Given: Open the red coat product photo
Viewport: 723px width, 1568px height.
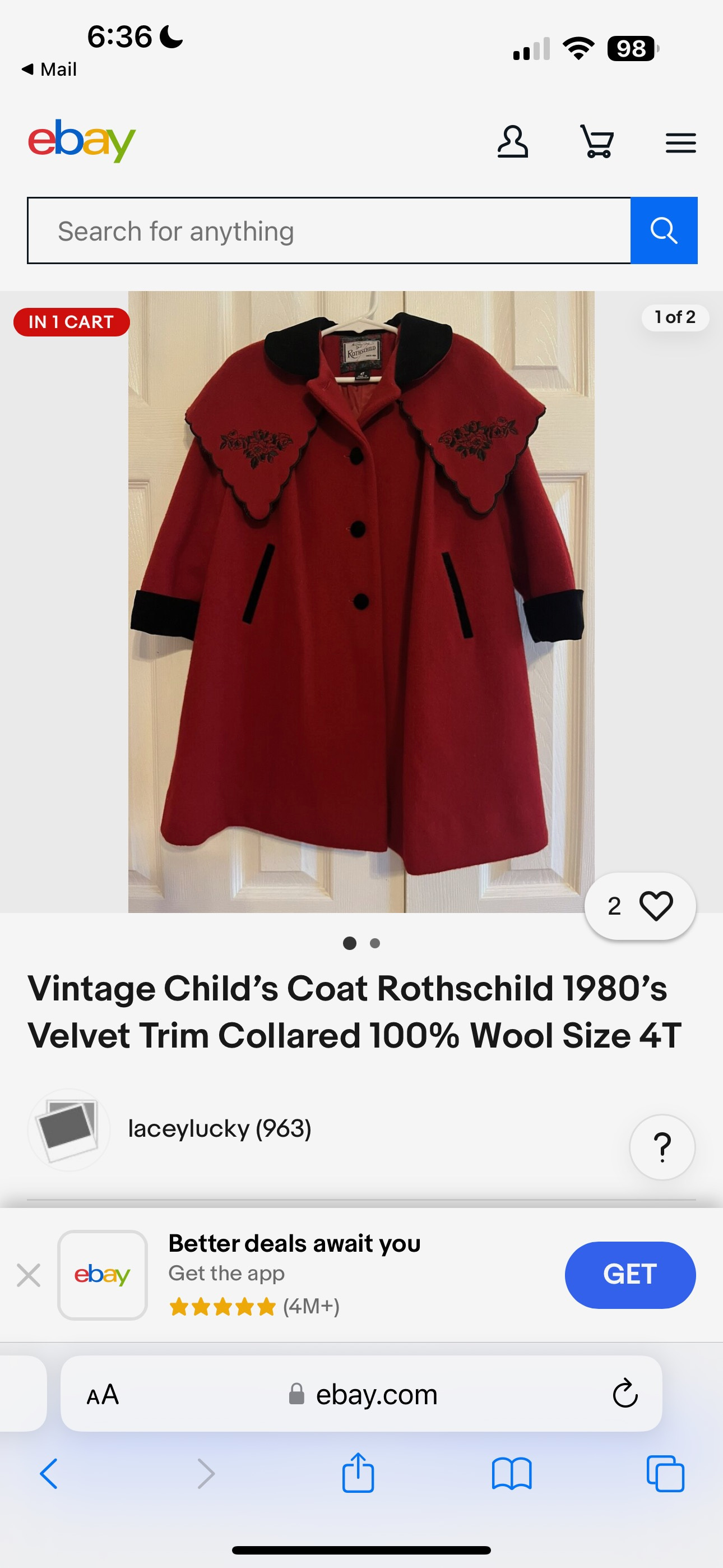Looking at the screenshot, I should pos(361,601).
